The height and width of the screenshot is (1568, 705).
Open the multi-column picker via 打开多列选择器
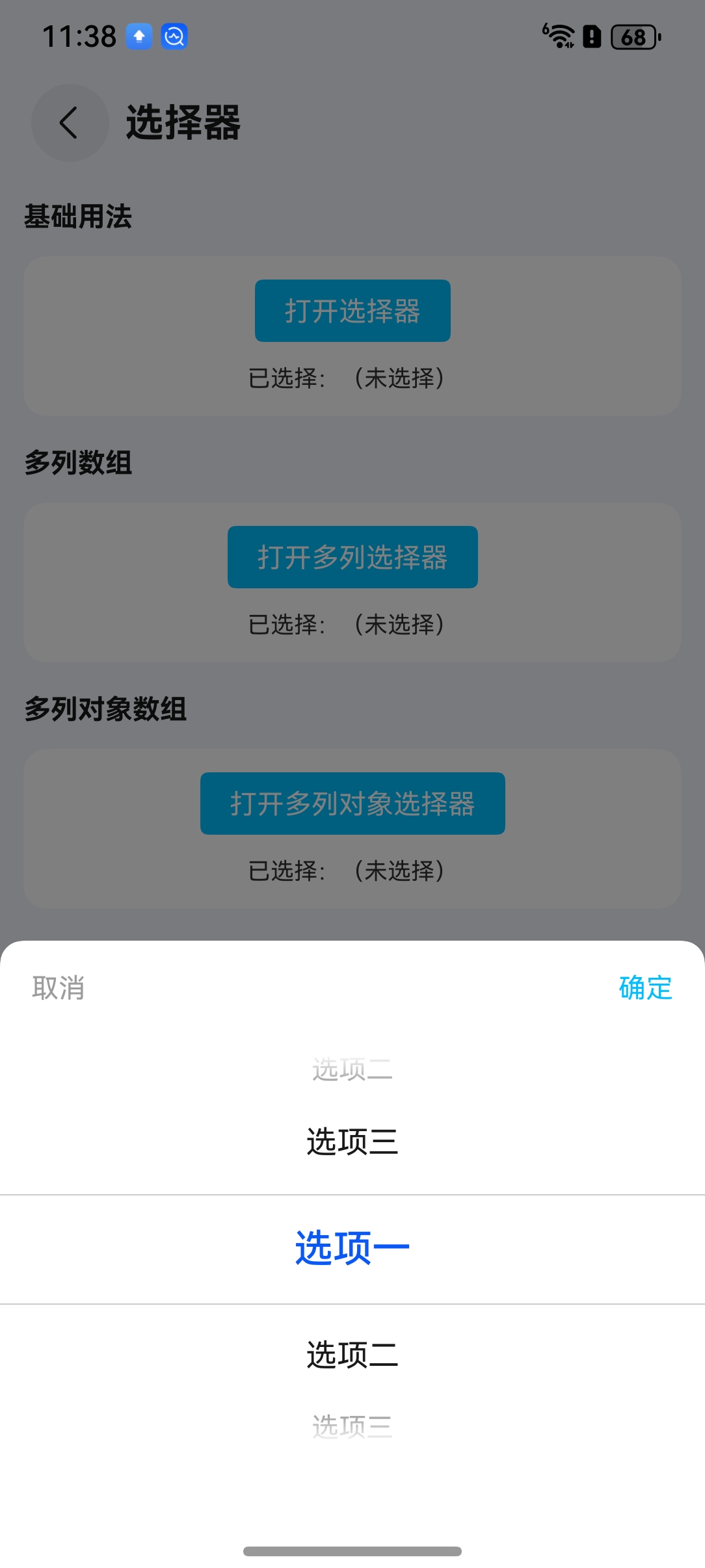(x=352, y=556)
